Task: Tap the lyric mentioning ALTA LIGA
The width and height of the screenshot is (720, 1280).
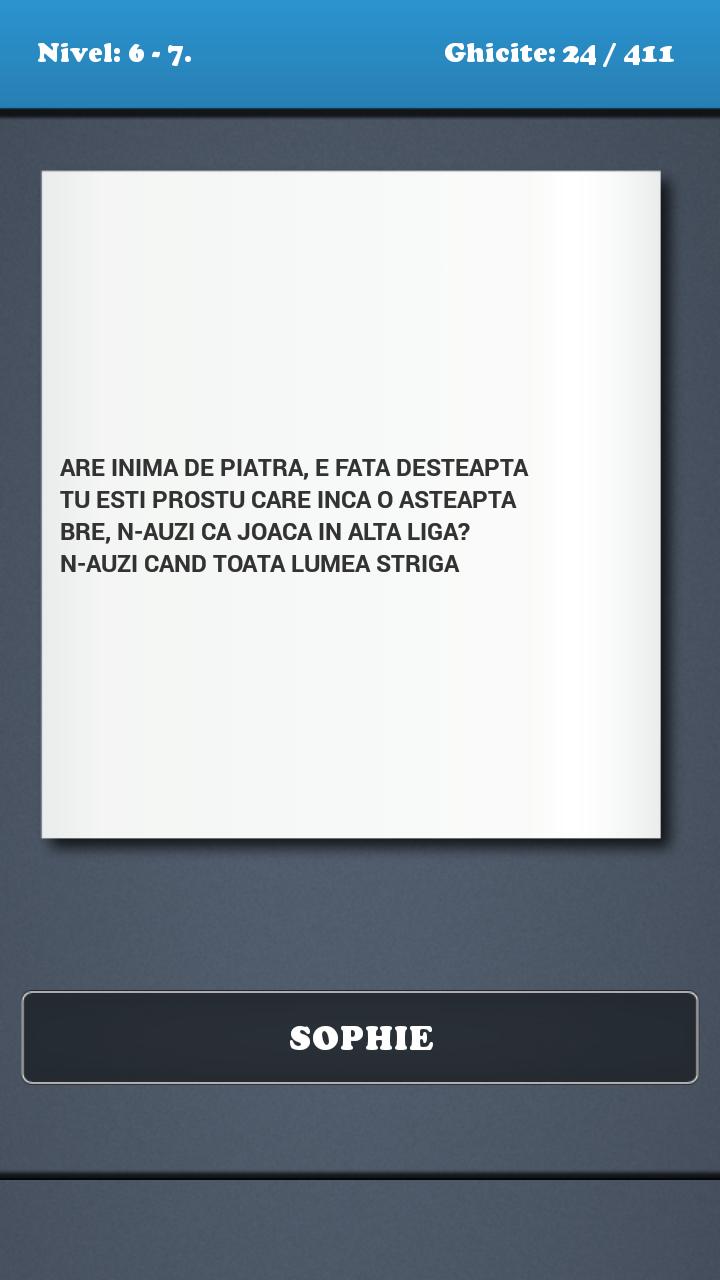Action: click(265, 531)
